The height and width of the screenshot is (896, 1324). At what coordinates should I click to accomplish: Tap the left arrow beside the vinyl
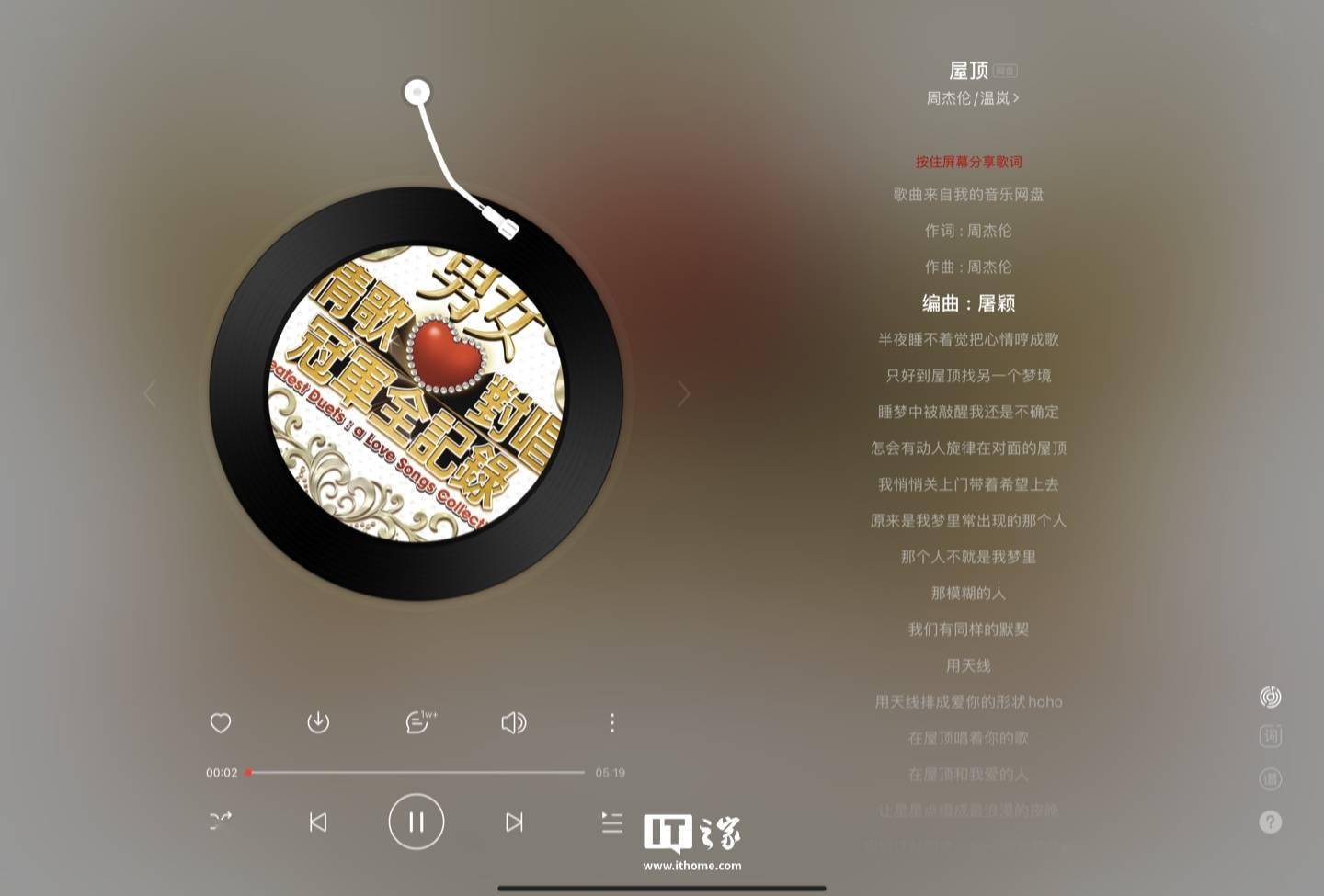[150, 393]
